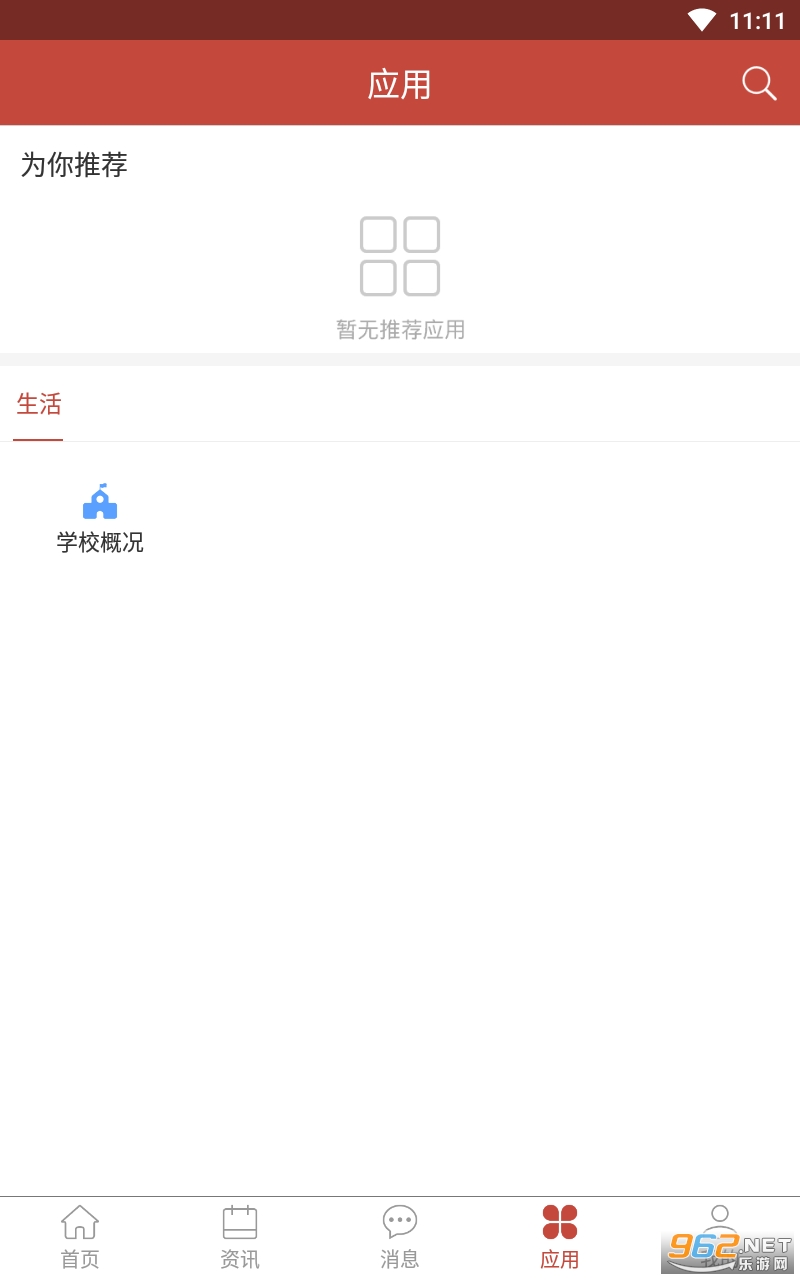Go to the 资讯 tab
The height and width of the screenshot is (1280, 800).
(x=240, y=1236)
